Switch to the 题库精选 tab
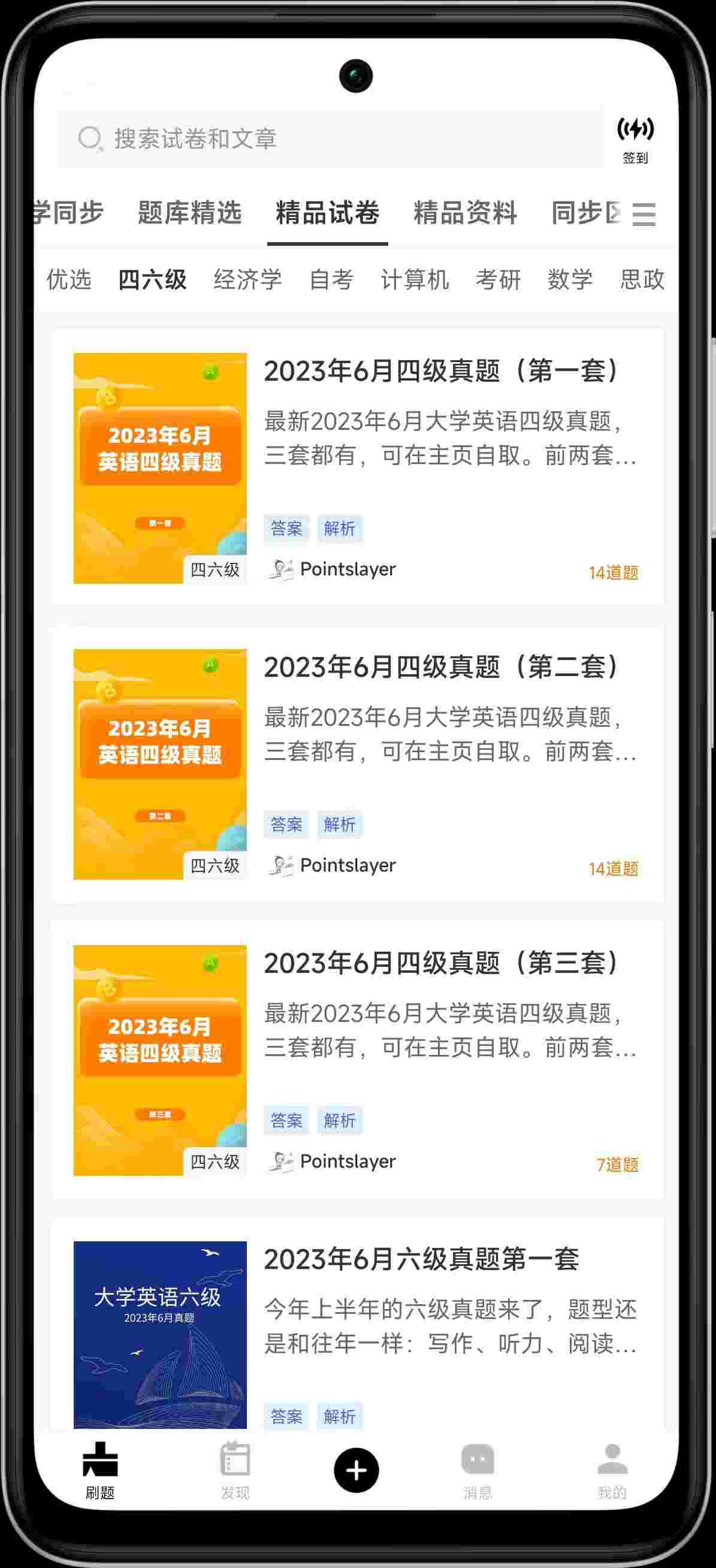Viewport: 716px width, 1568px height. [x=190, y=213]
